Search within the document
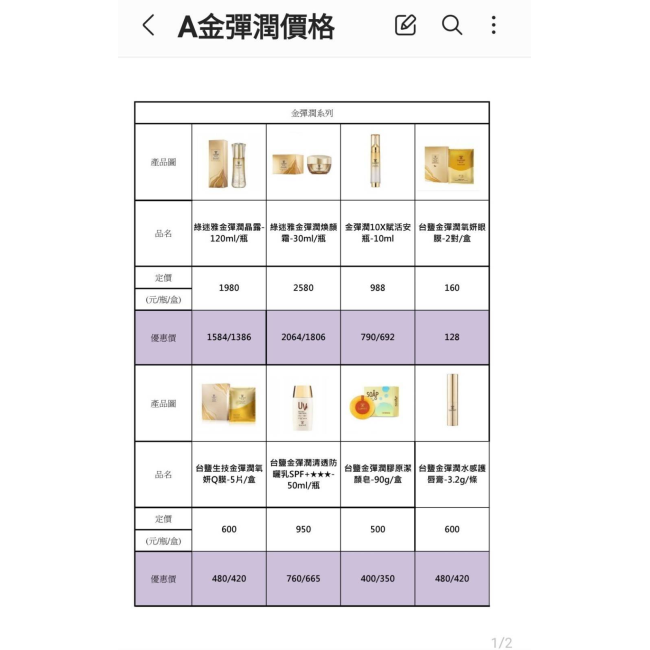This screenshot has height=650, width=650. click(452, 26)
